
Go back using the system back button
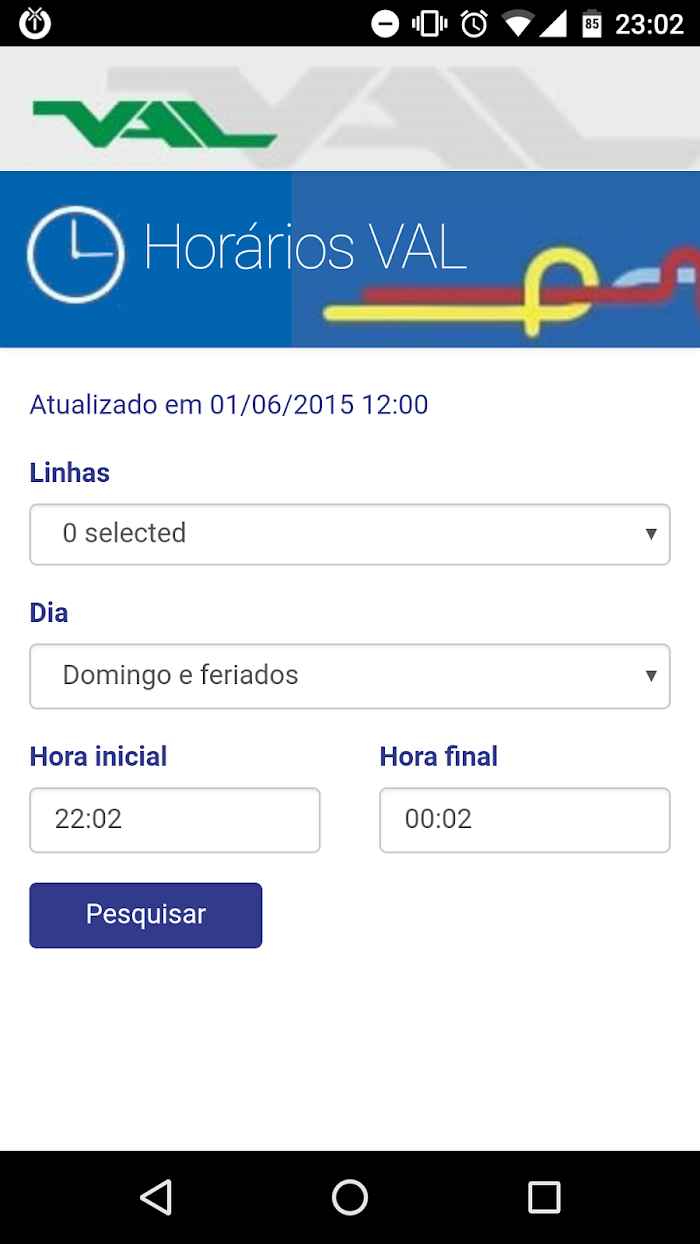(x=156, y=1197)
